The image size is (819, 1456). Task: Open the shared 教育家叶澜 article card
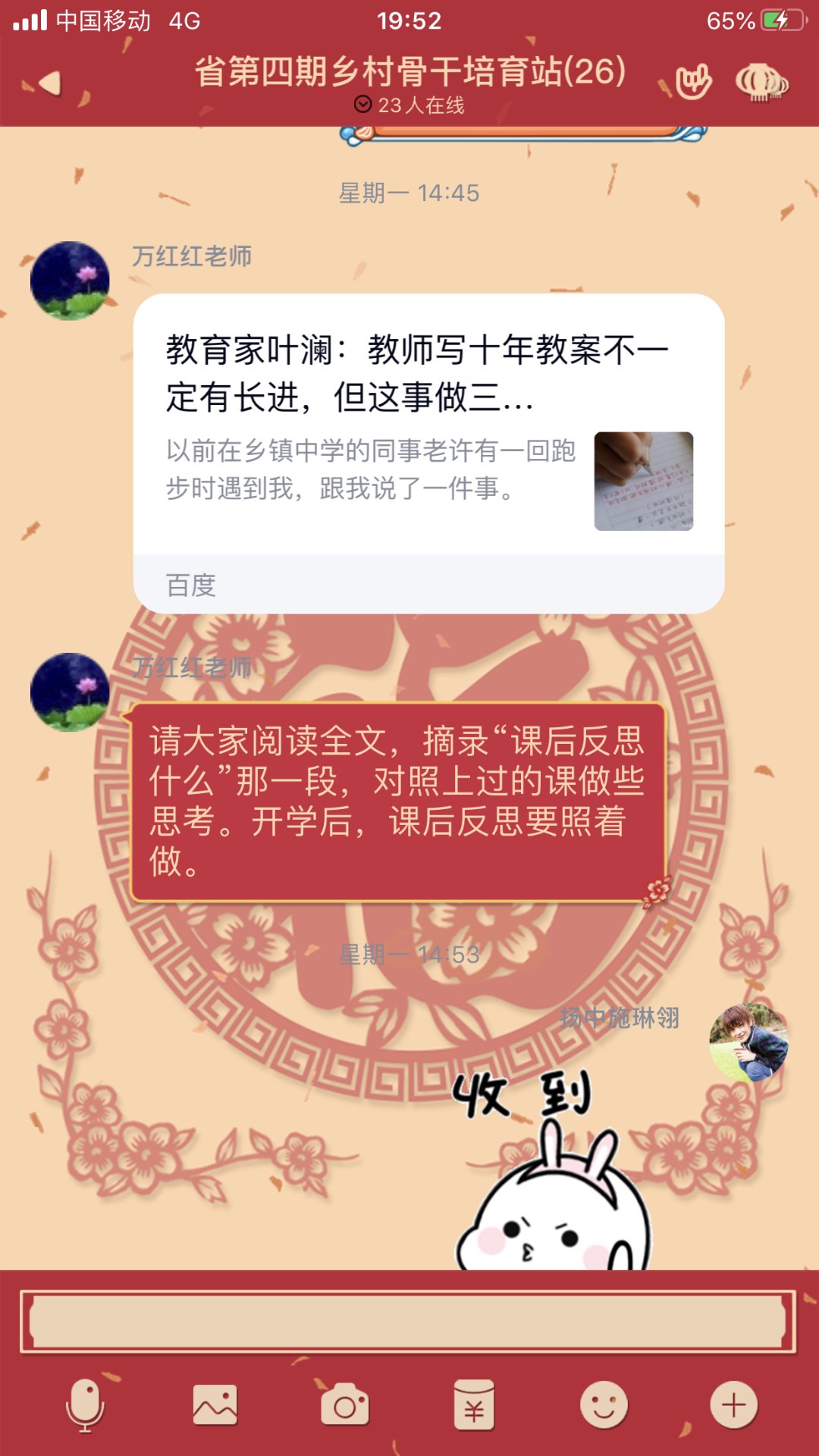point(428,425)
